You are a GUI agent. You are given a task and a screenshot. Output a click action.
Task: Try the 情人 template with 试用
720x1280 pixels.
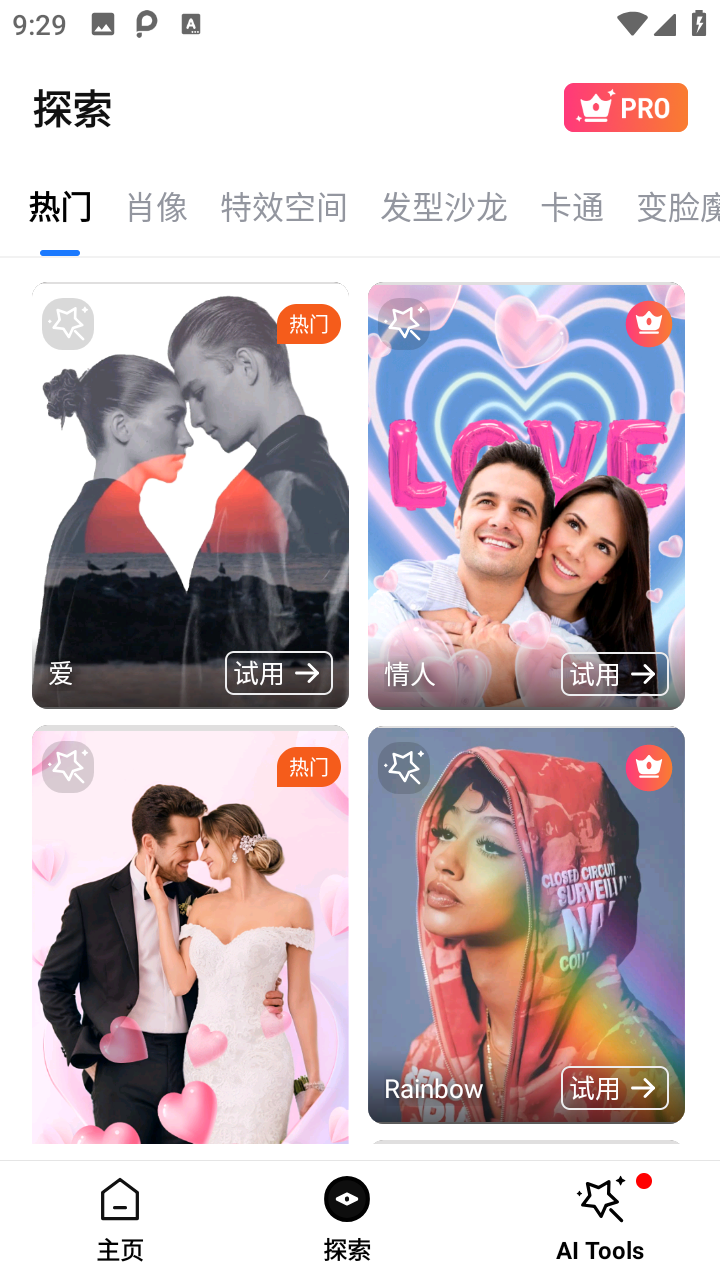(x=614, y=674)
